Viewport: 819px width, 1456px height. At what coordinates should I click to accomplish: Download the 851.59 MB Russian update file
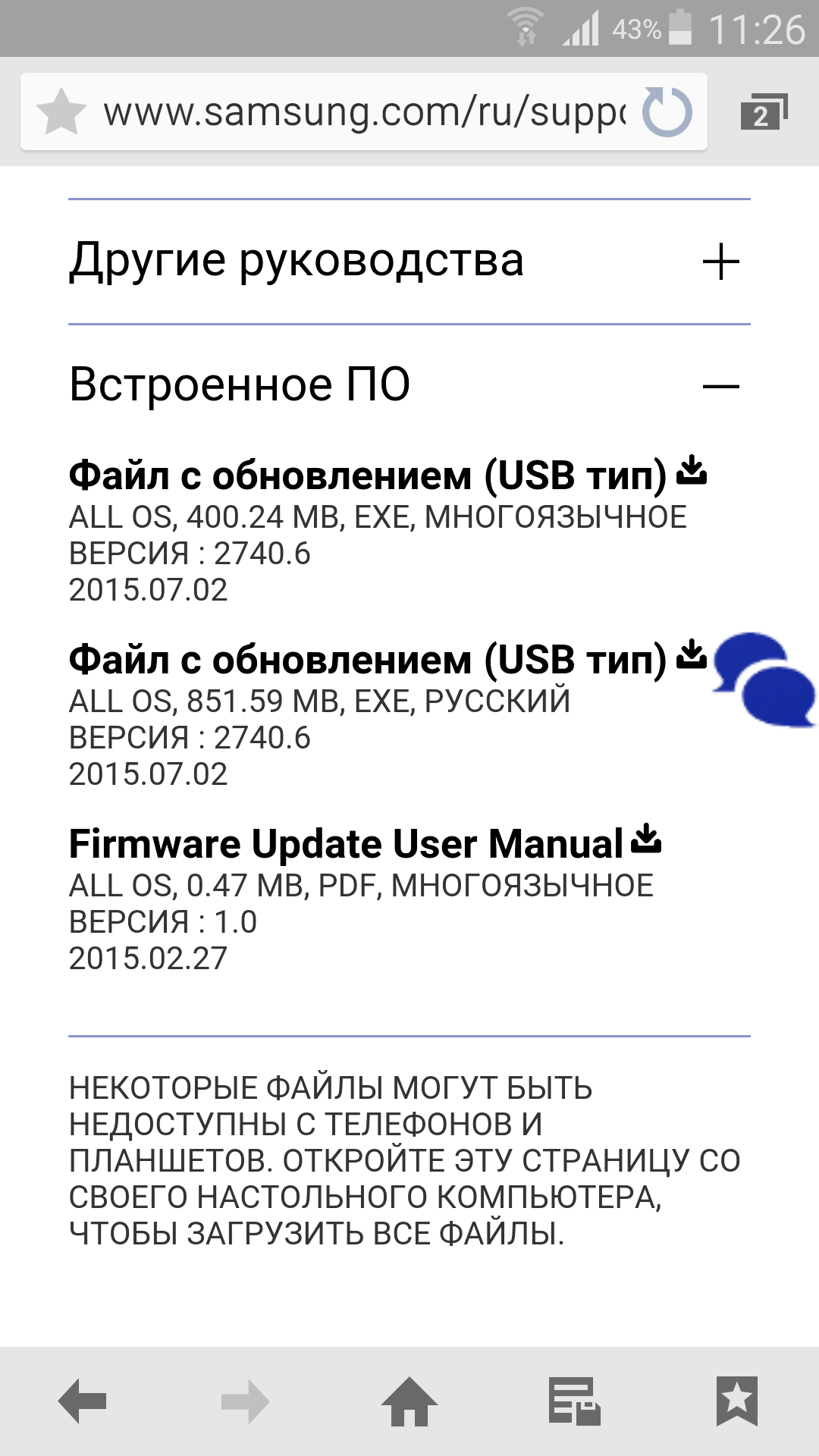tap(691, 656)
